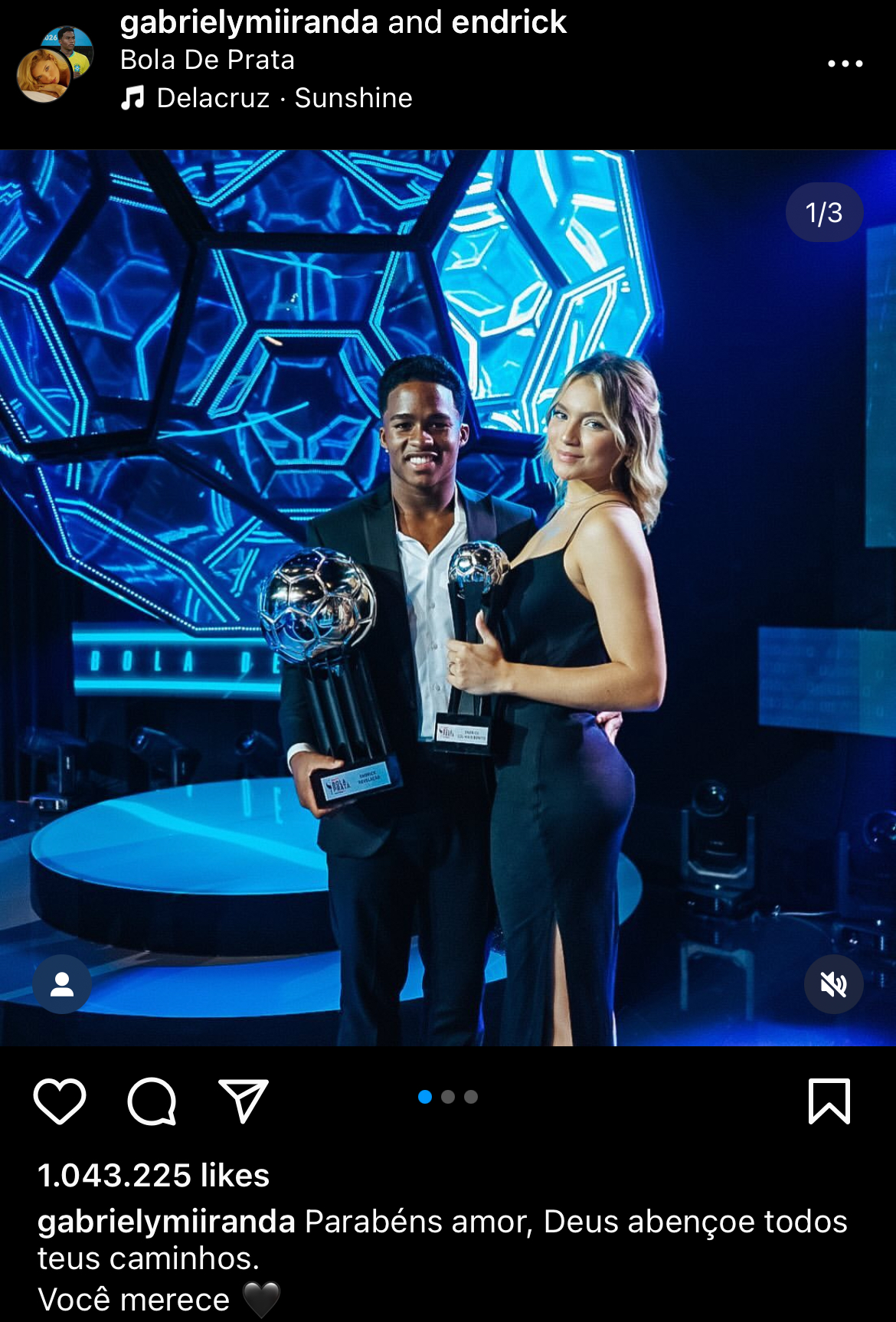Open the overlapping profile pictures of the post
The height and width of the screenshot is (1322, 896).
[54, 64]
